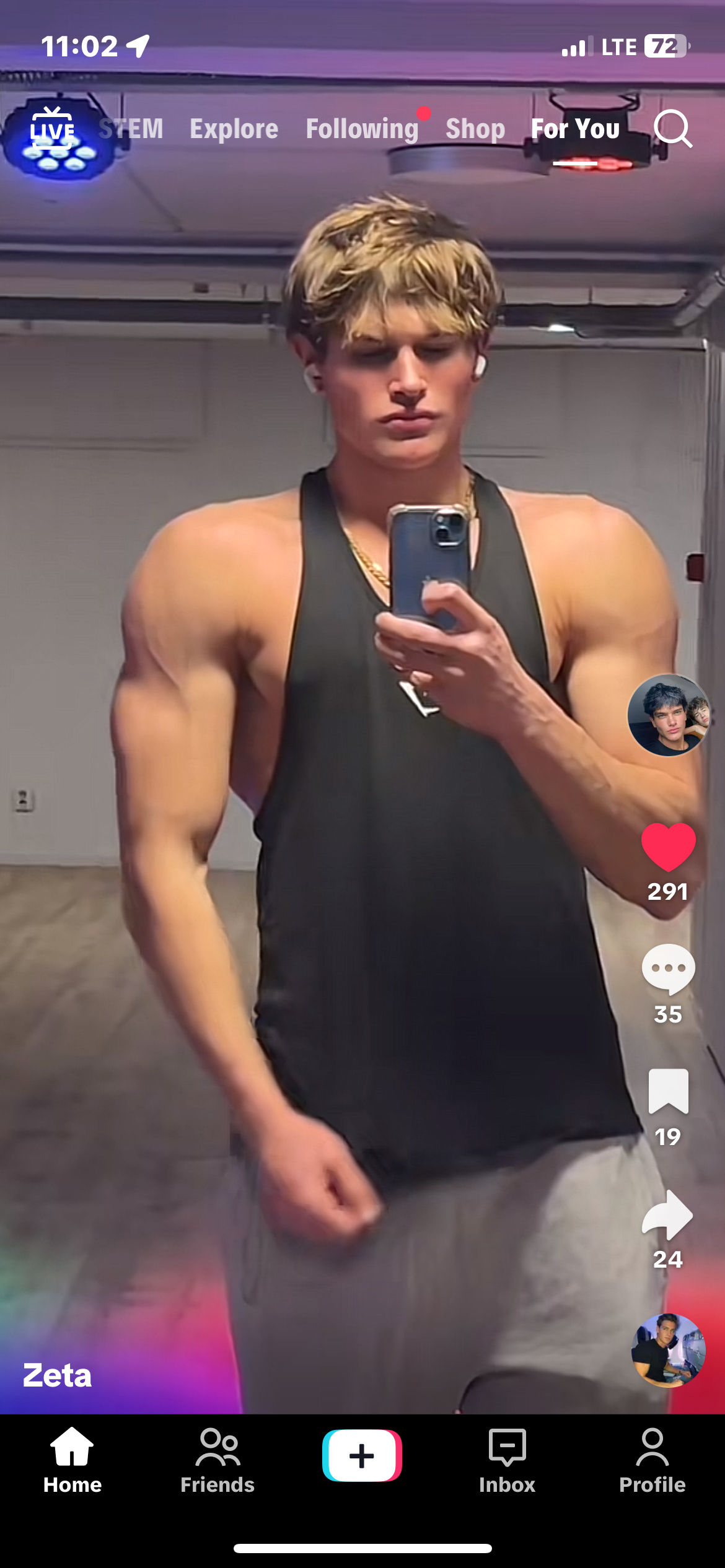The height and width of the screenshot is (1568, 725).
Task: Share this video using the arrow
Action: point(668,1214)
